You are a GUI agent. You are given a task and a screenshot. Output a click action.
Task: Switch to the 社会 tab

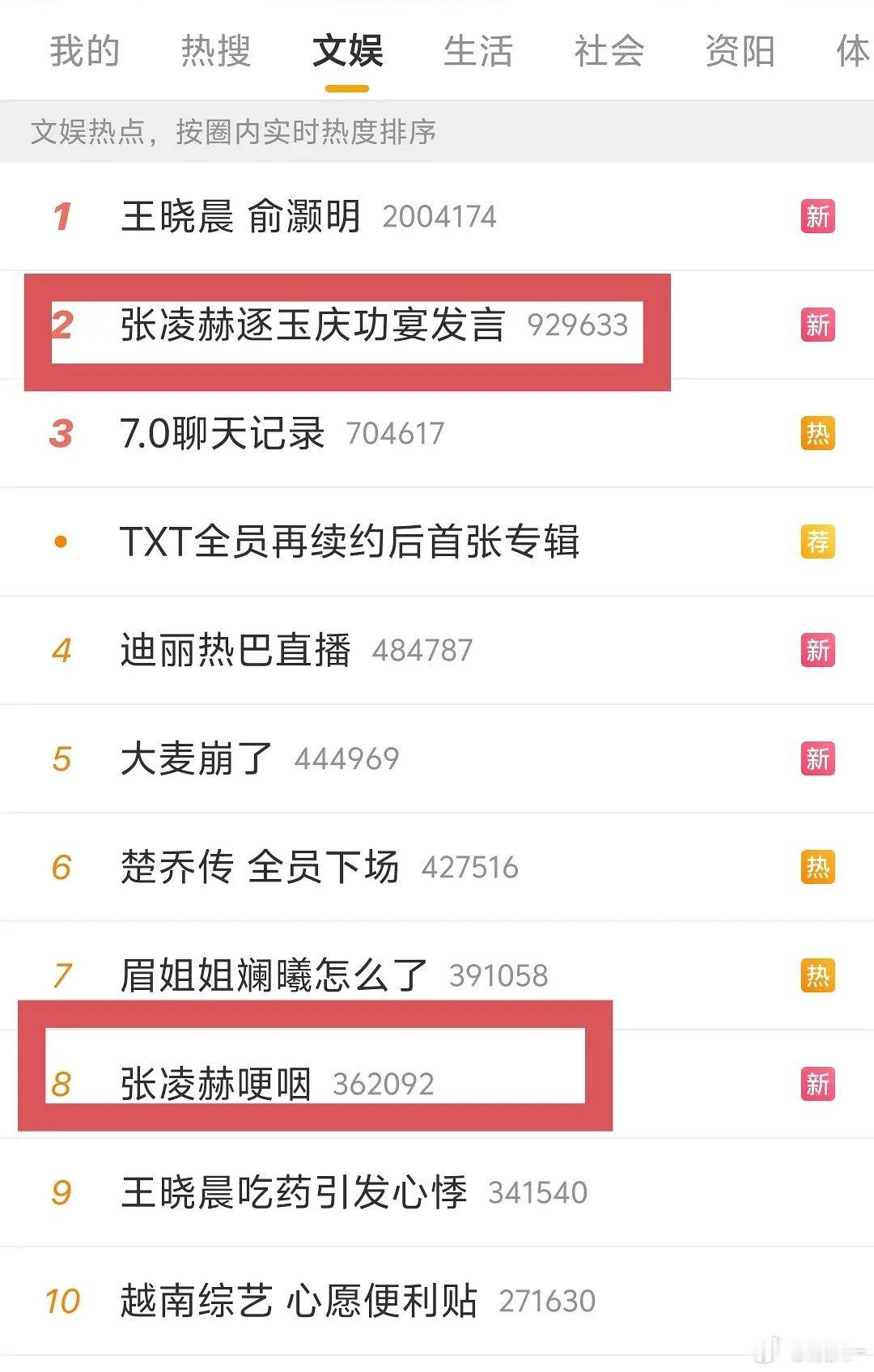pyautogui.click(x=609, y=51)
